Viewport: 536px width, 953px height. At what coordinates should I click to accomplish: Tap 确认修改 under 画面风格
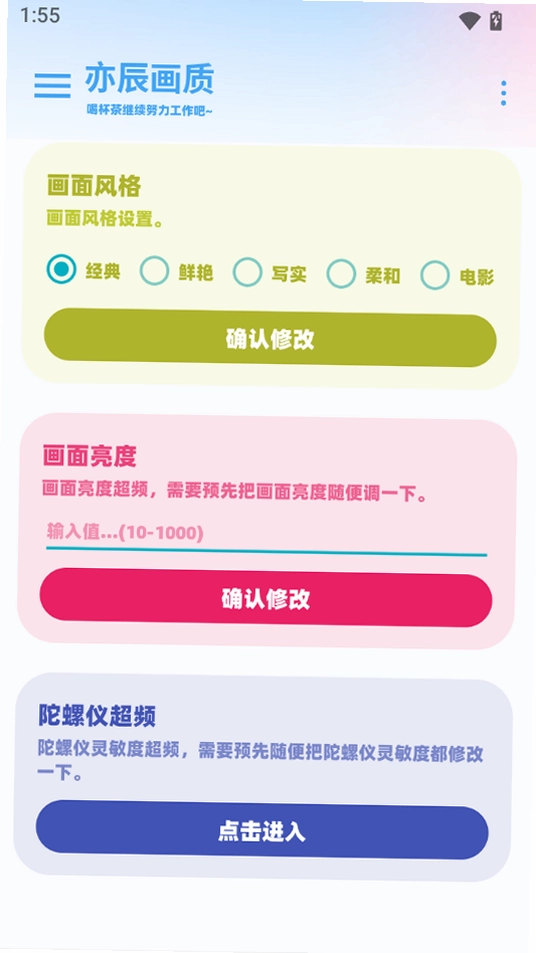coord(270,337)
